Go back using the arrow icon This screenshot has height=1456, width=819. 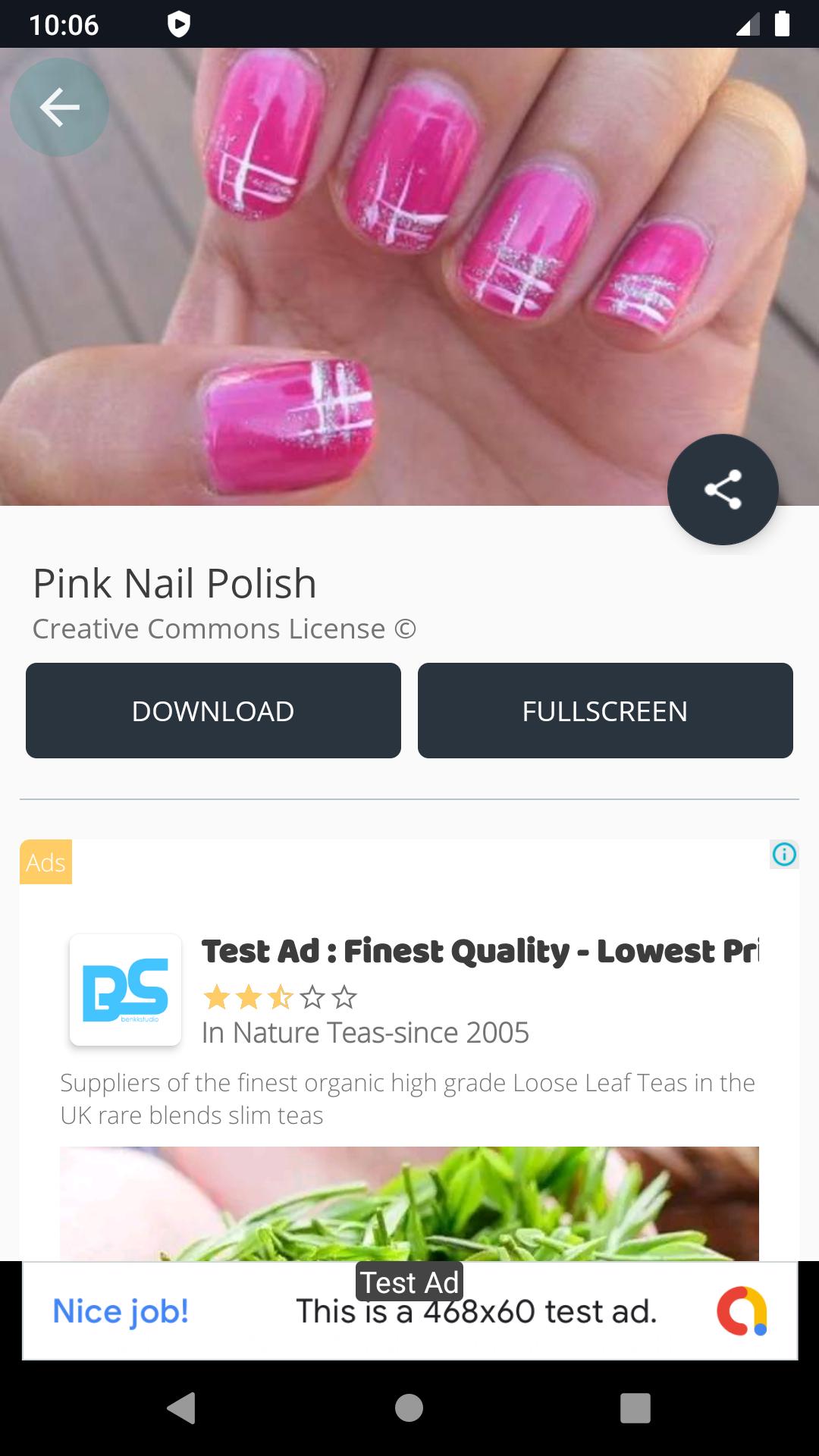click(x=59, y=107)
